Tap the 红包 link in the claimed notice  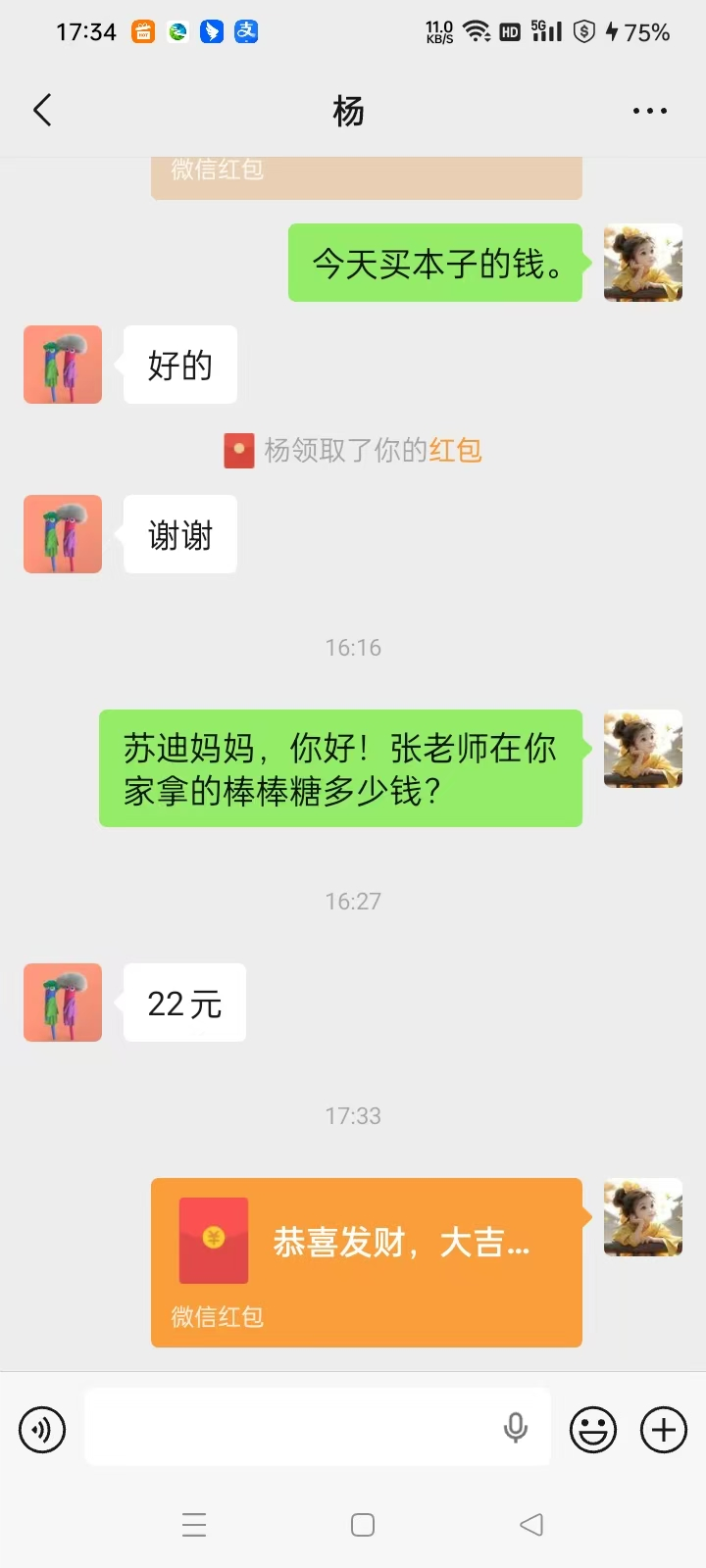click(x=455, y=450)
